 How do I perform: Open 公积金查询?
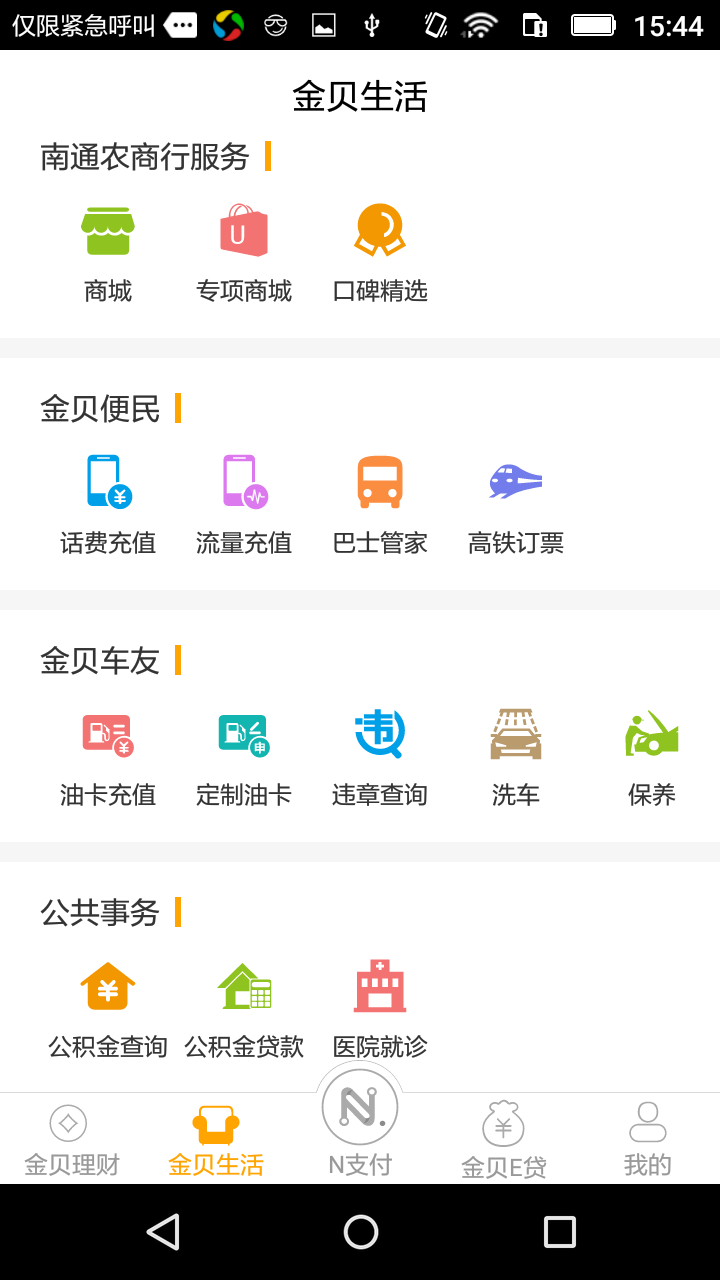coord(108,1010)
